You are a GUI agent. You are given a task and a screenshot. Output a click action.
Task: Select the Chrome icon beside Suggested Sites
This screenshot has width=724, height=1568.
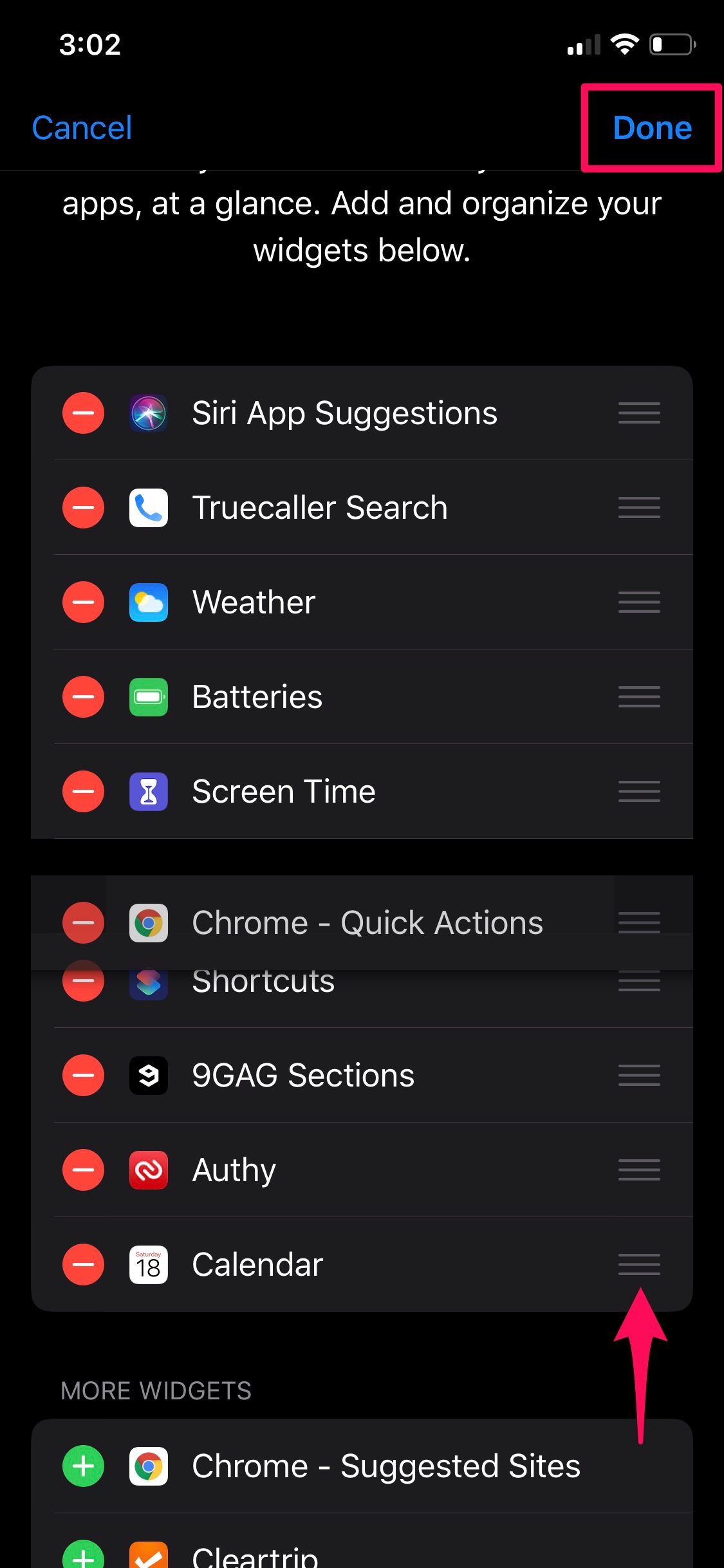148,1466
